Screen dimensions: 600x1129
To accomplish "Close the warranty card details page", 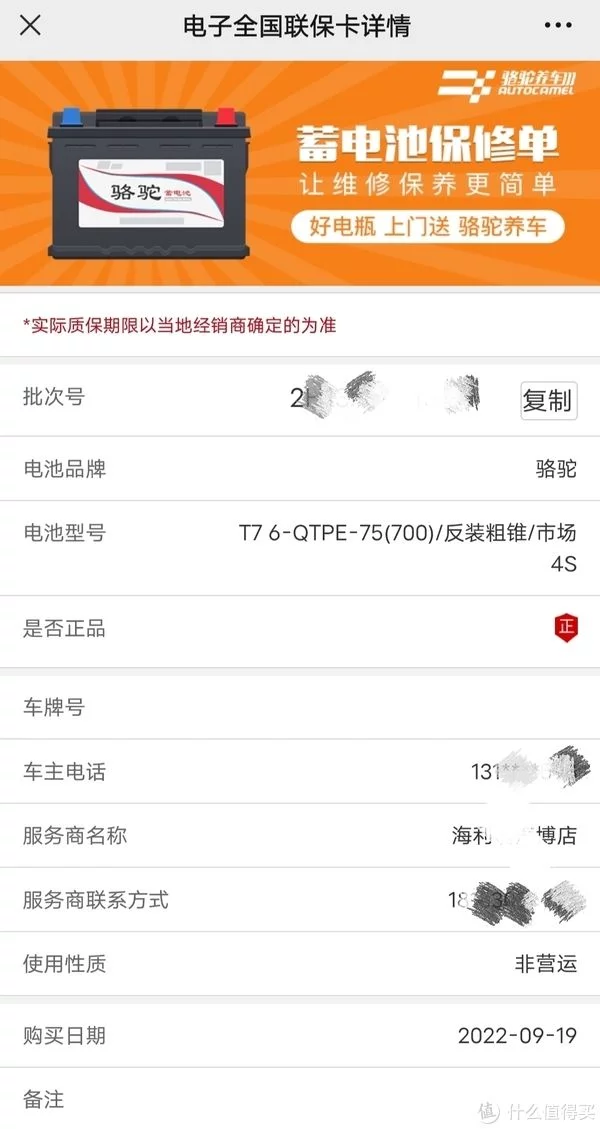I will [31, 26].
